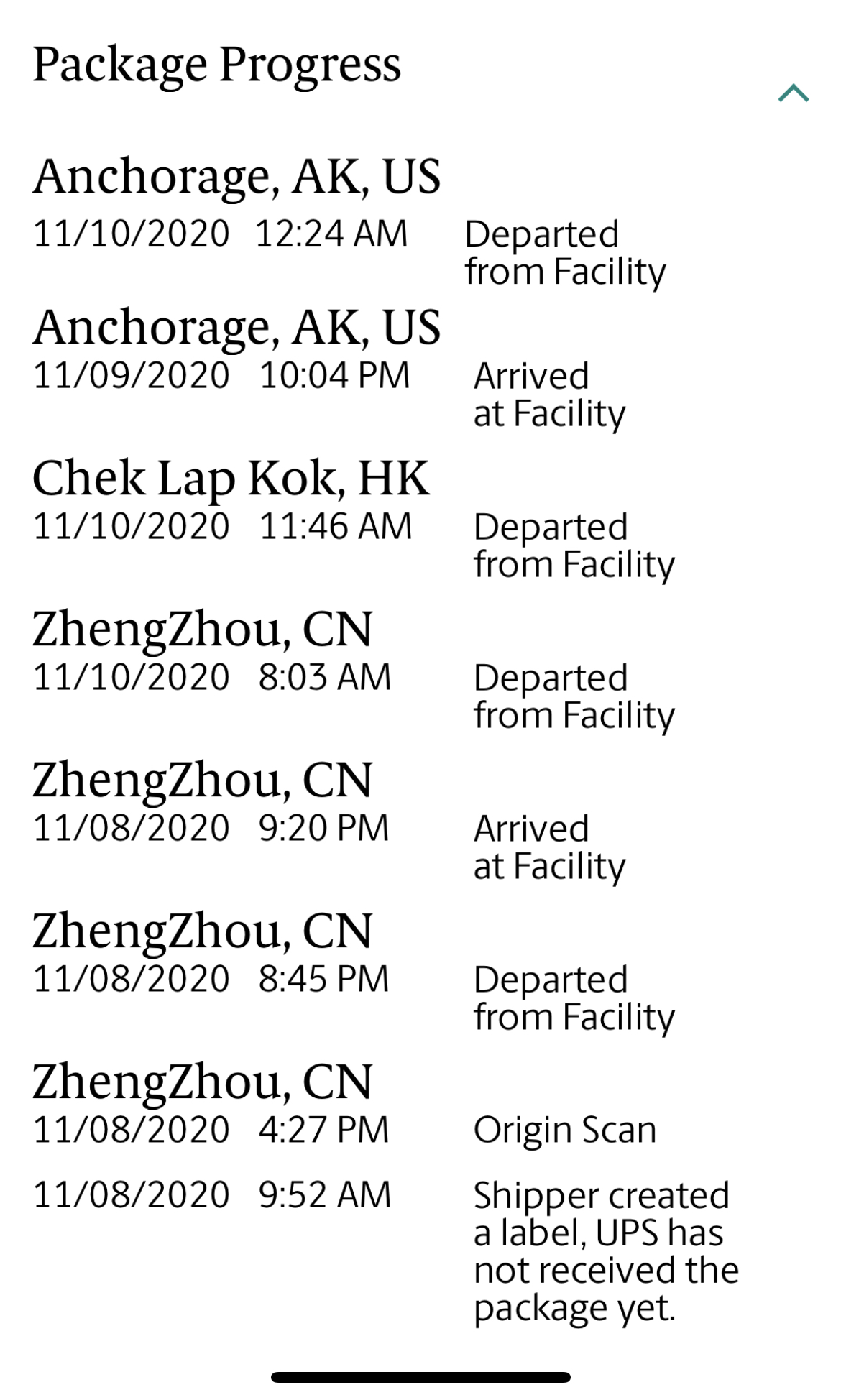Collapse the Package Progress section
Viewport: 841px width, 1400px height.
pos(793,93)
